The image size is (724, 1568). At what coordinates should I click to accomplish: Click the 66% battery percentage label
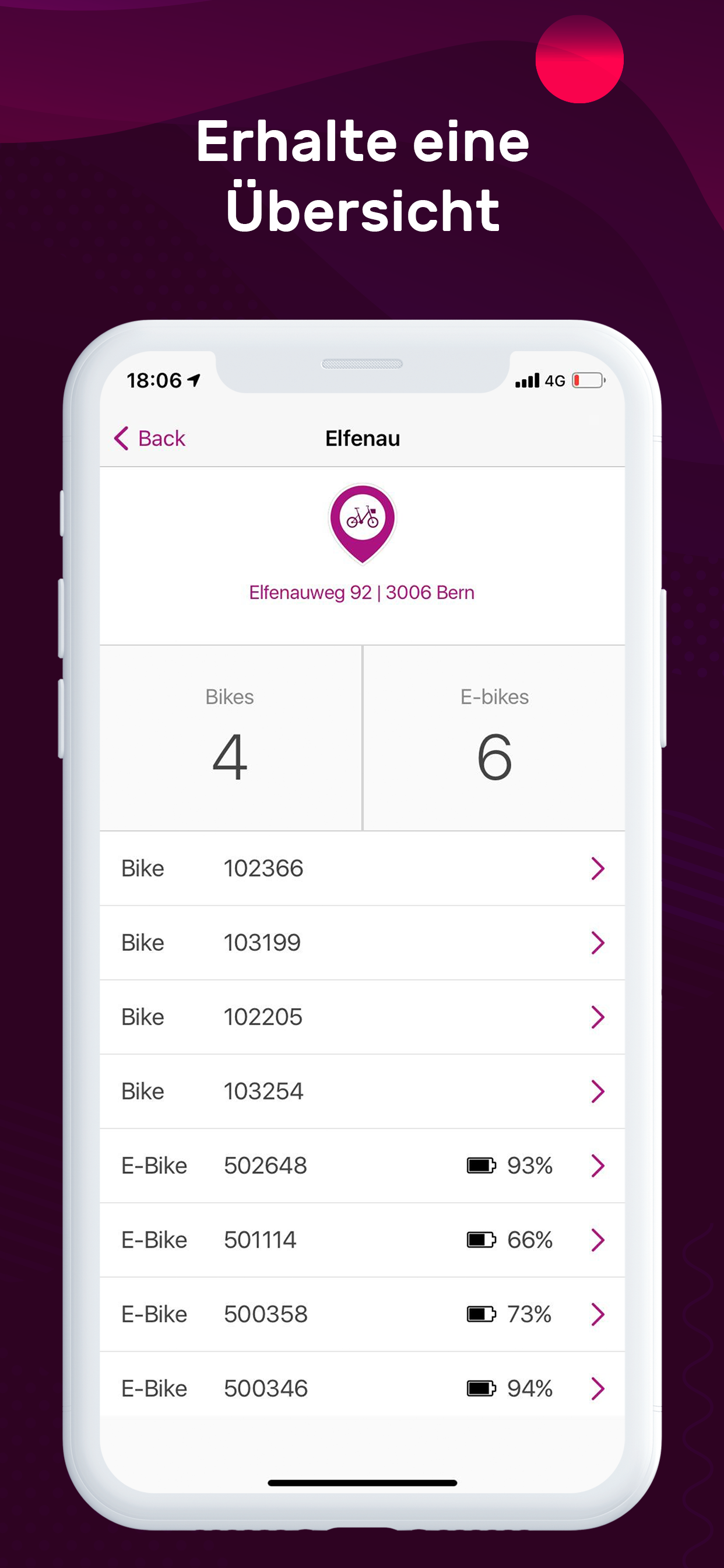click(532, 1240)
